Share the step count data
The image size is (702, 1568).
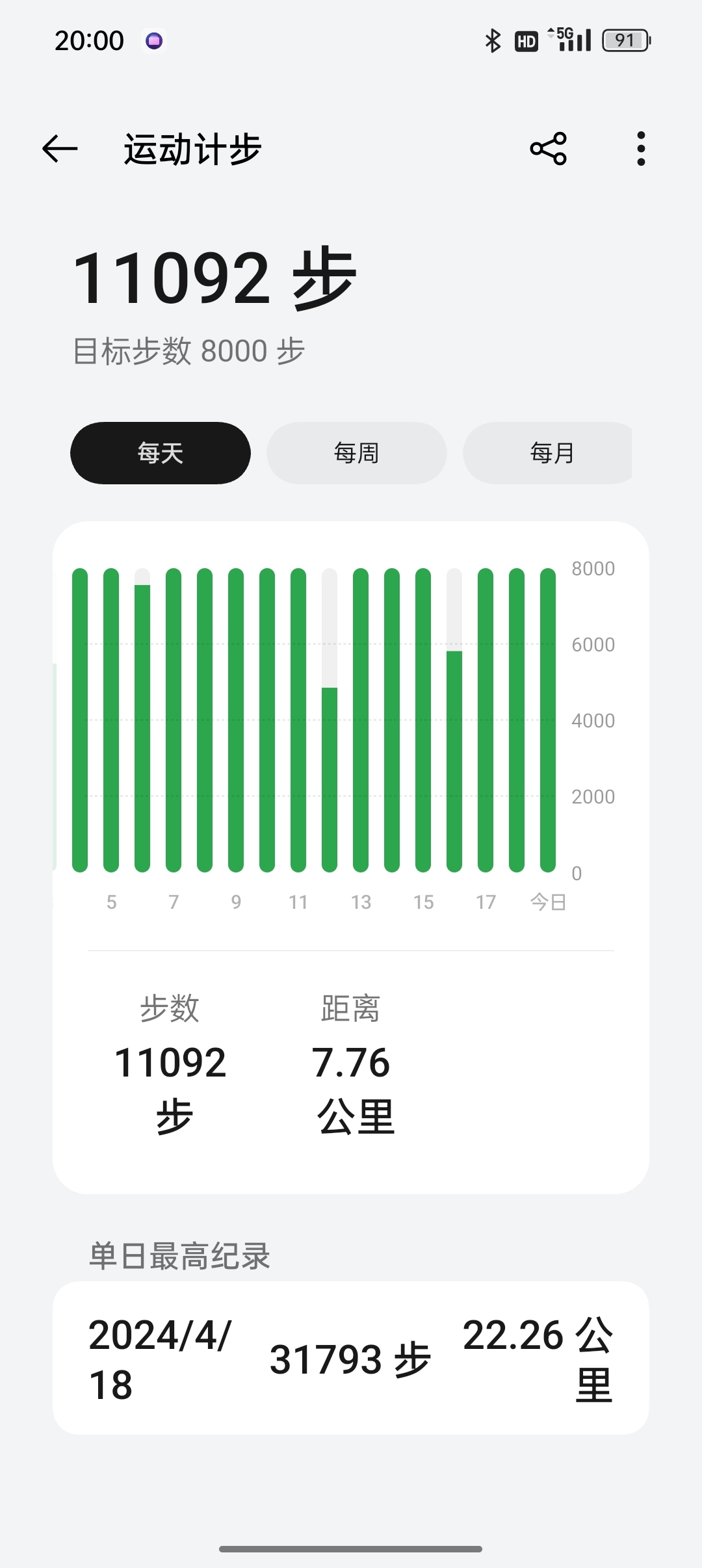(549, 149)
